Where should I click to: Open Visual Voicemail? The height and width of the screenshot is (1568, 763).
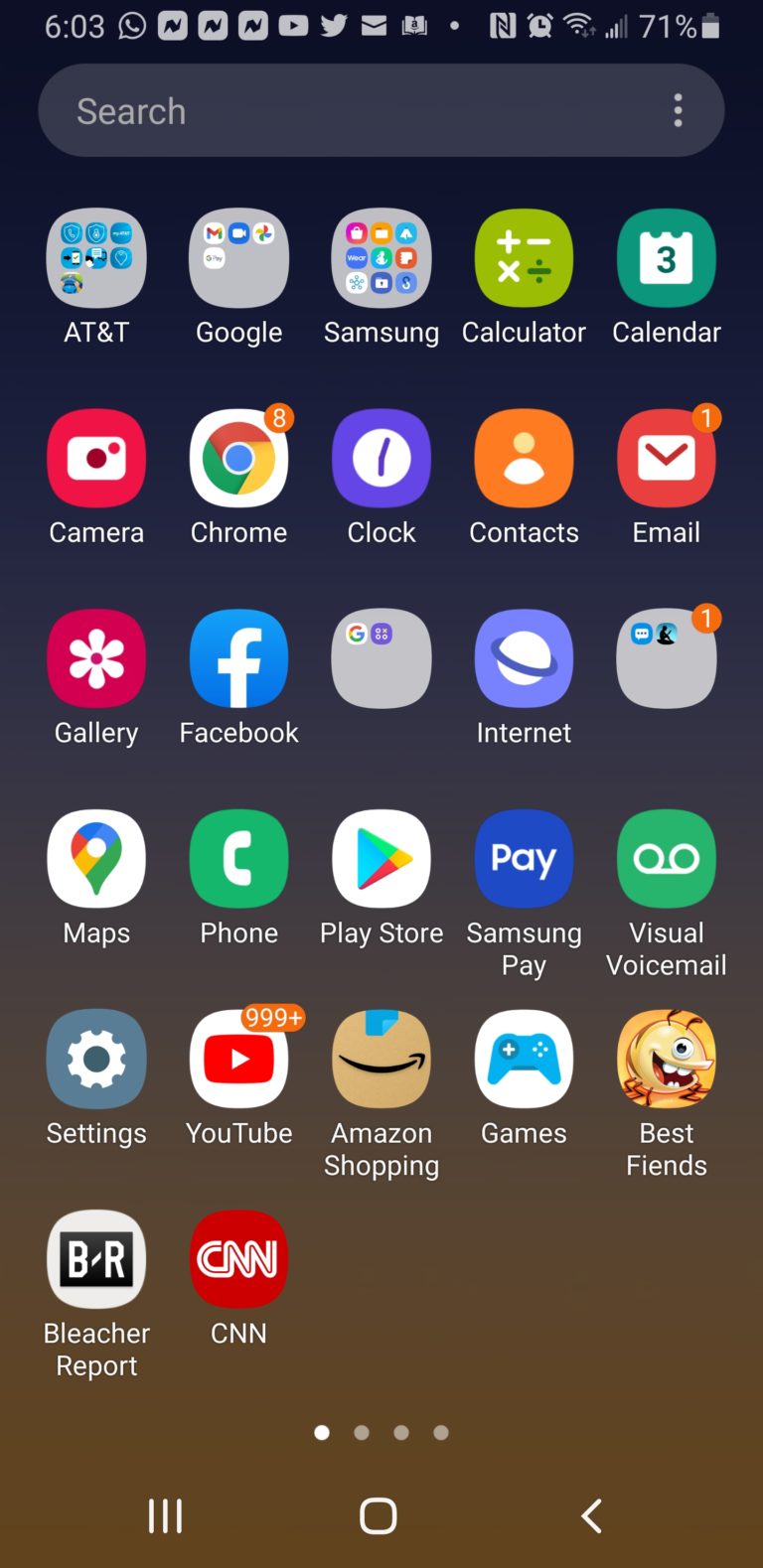pos(666,859)
